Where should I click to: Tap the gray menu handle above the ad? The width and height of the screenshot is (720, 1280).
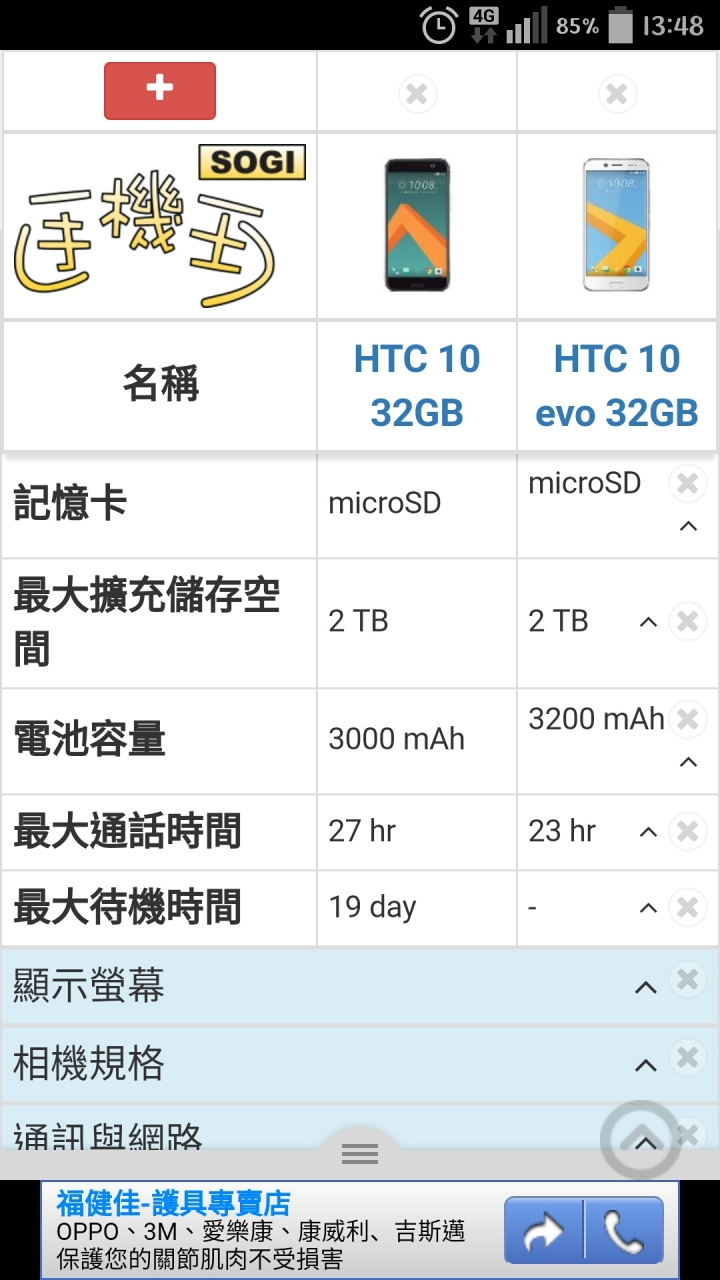pos(359,1153)
